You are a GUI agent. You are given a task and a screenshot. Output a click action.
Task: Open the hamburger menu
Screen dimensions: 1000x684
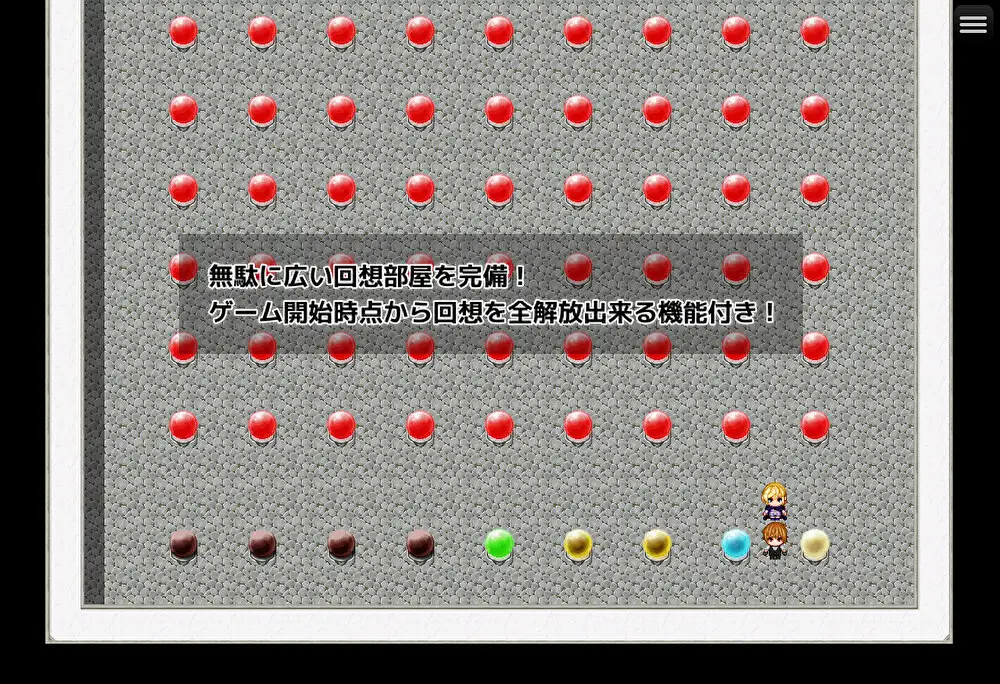(973, 25)
